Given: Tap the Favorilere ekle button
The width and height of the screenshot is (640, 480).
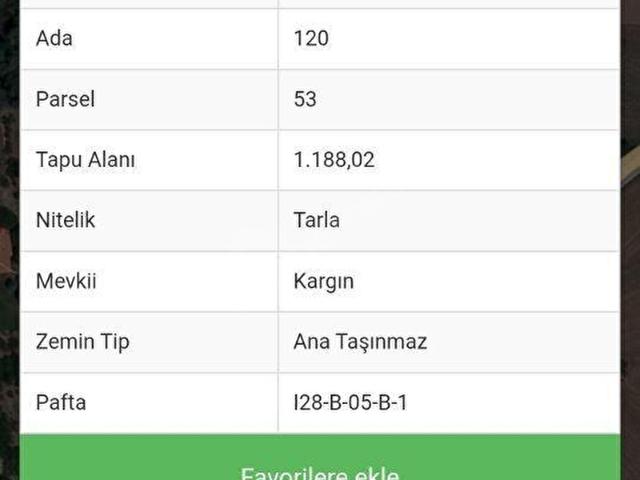Looking at the screenshot, I should click(320, 462).
